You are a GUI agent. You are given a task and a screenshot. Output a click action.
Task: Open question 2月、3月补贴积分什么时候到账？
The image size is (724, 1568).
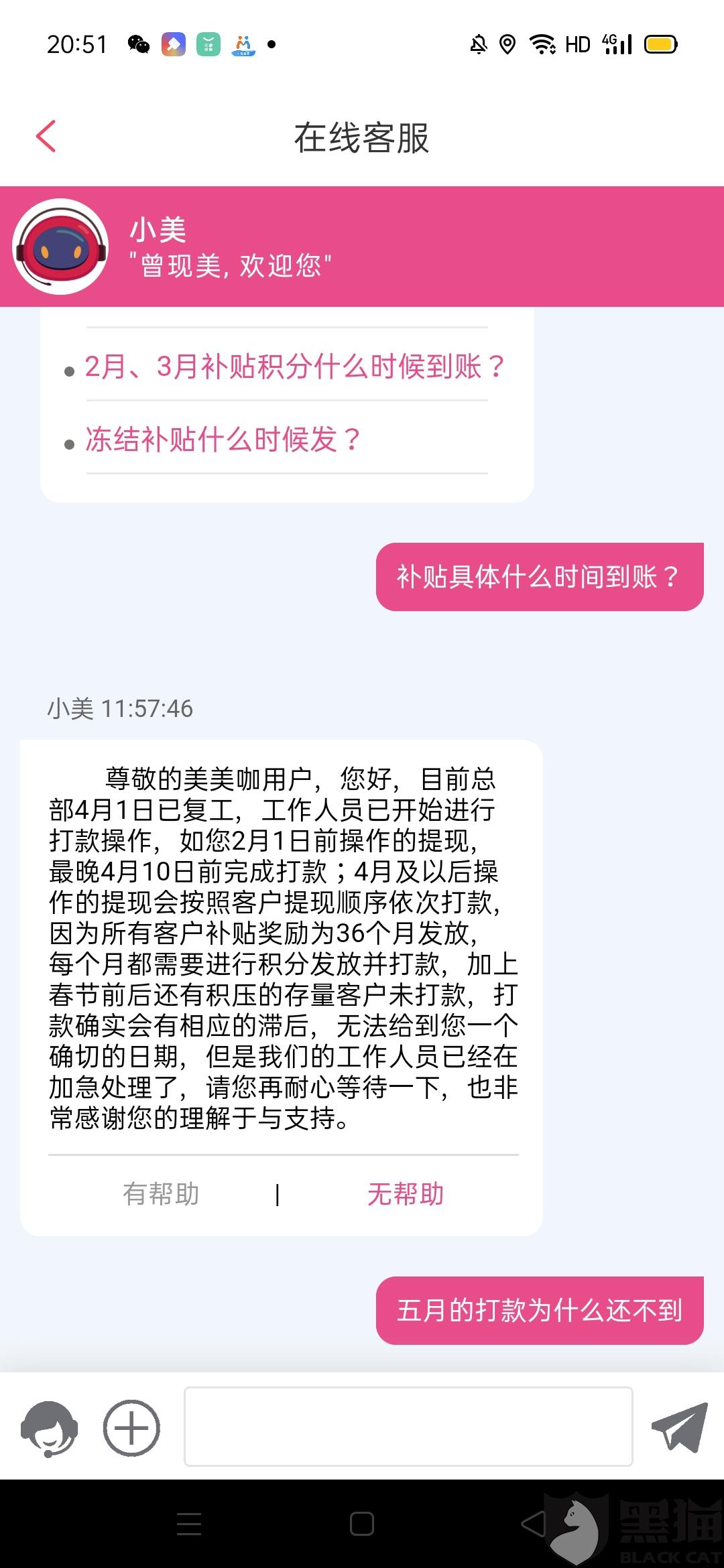click(x=295, y=367)
